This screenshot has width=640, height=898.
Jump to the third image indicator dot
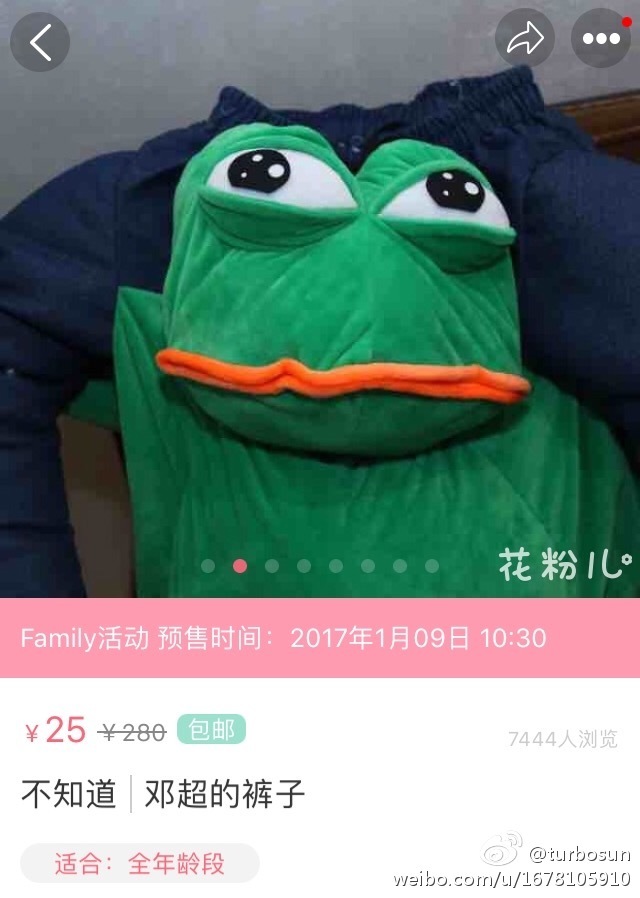272,566
